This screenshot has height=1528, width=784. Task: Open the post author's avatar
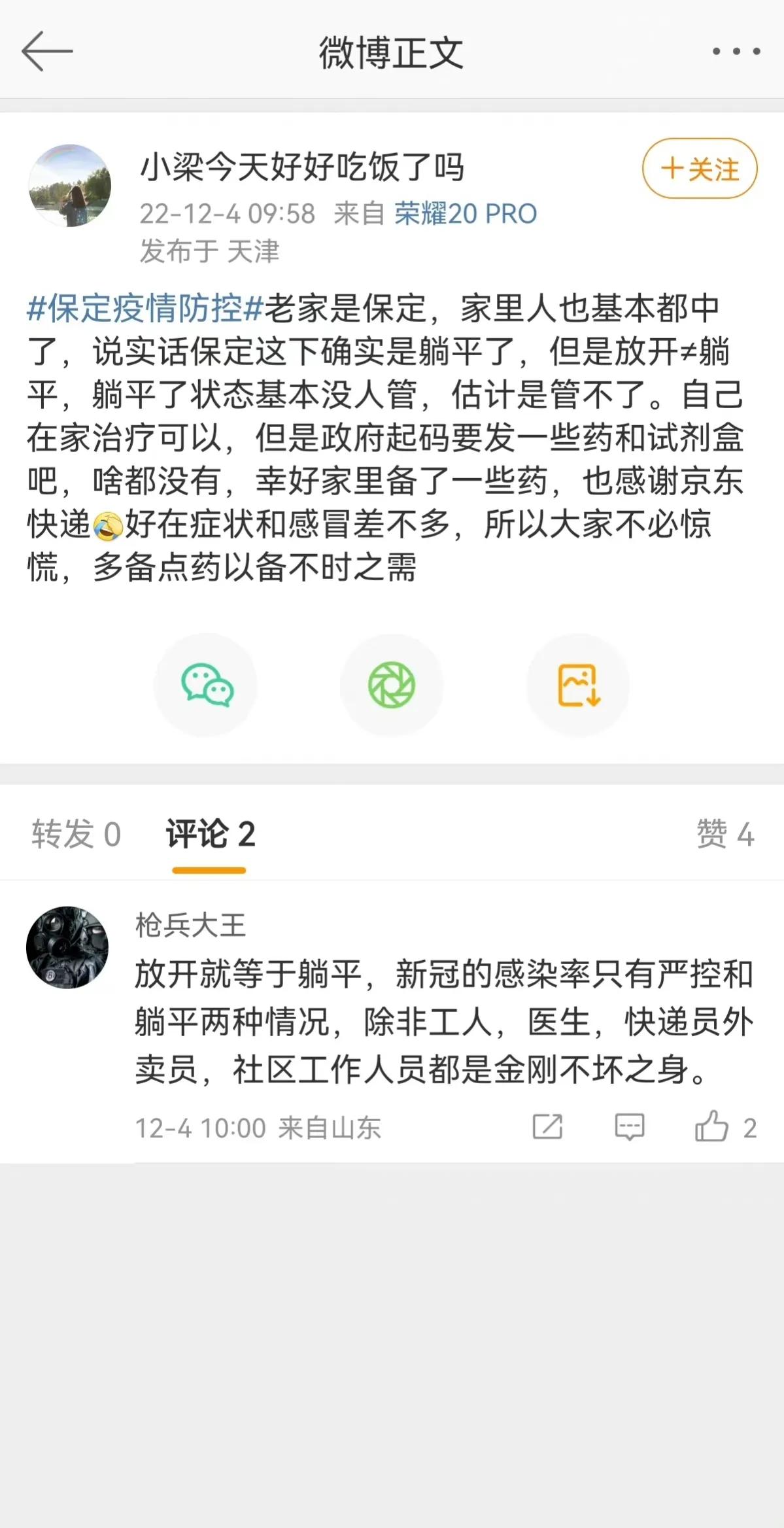coord(70,186)
